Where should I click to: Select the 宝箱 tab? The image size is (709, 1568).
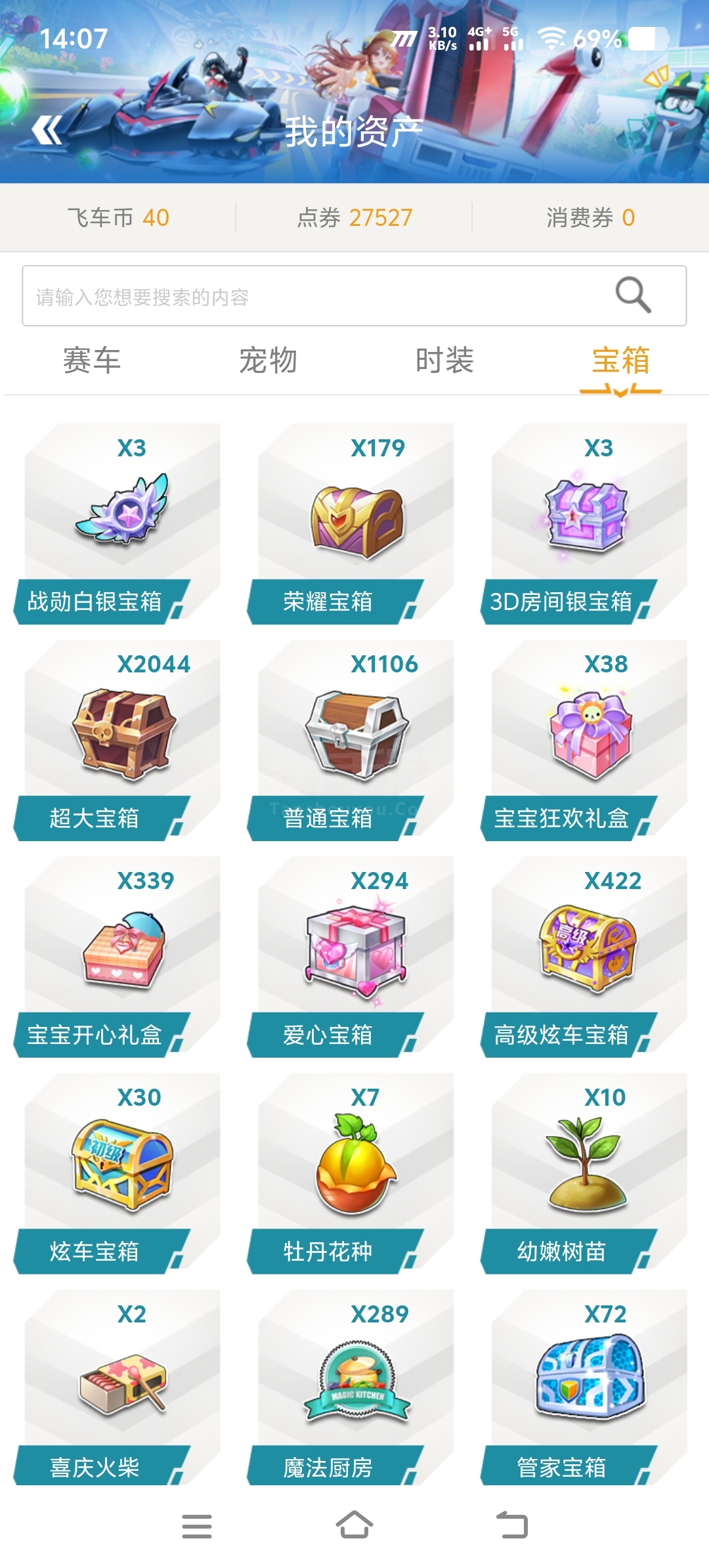(620, 360)
